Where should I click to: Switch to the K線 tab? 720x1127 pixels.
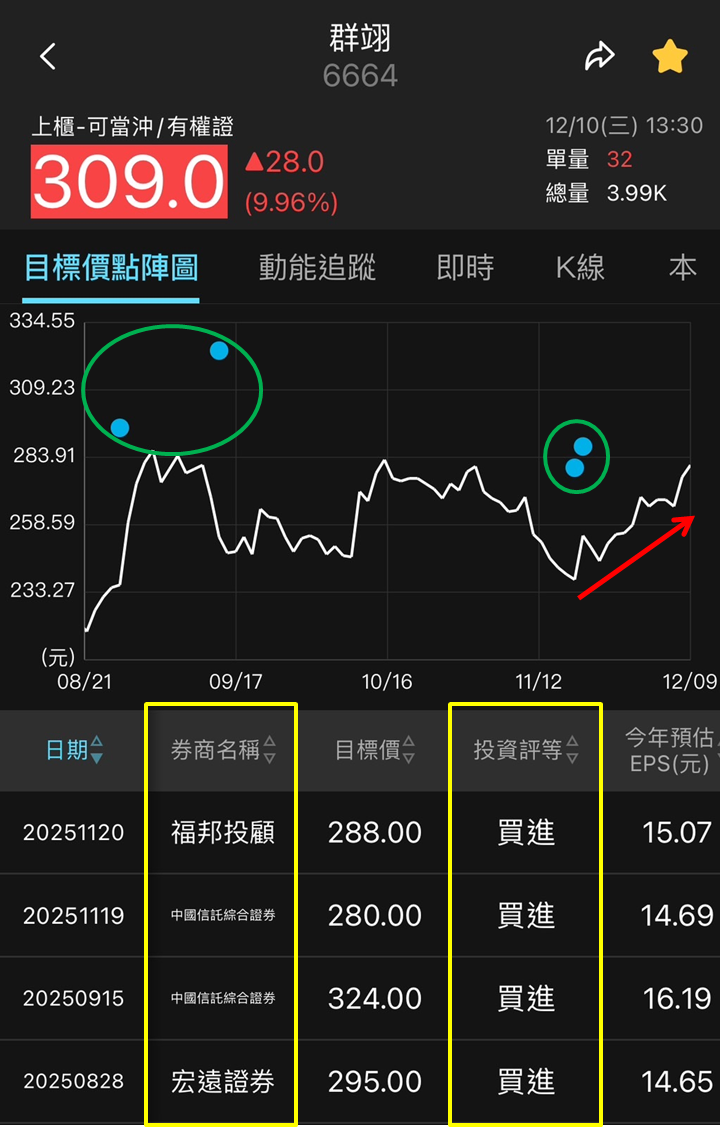[x=578, y=268]
